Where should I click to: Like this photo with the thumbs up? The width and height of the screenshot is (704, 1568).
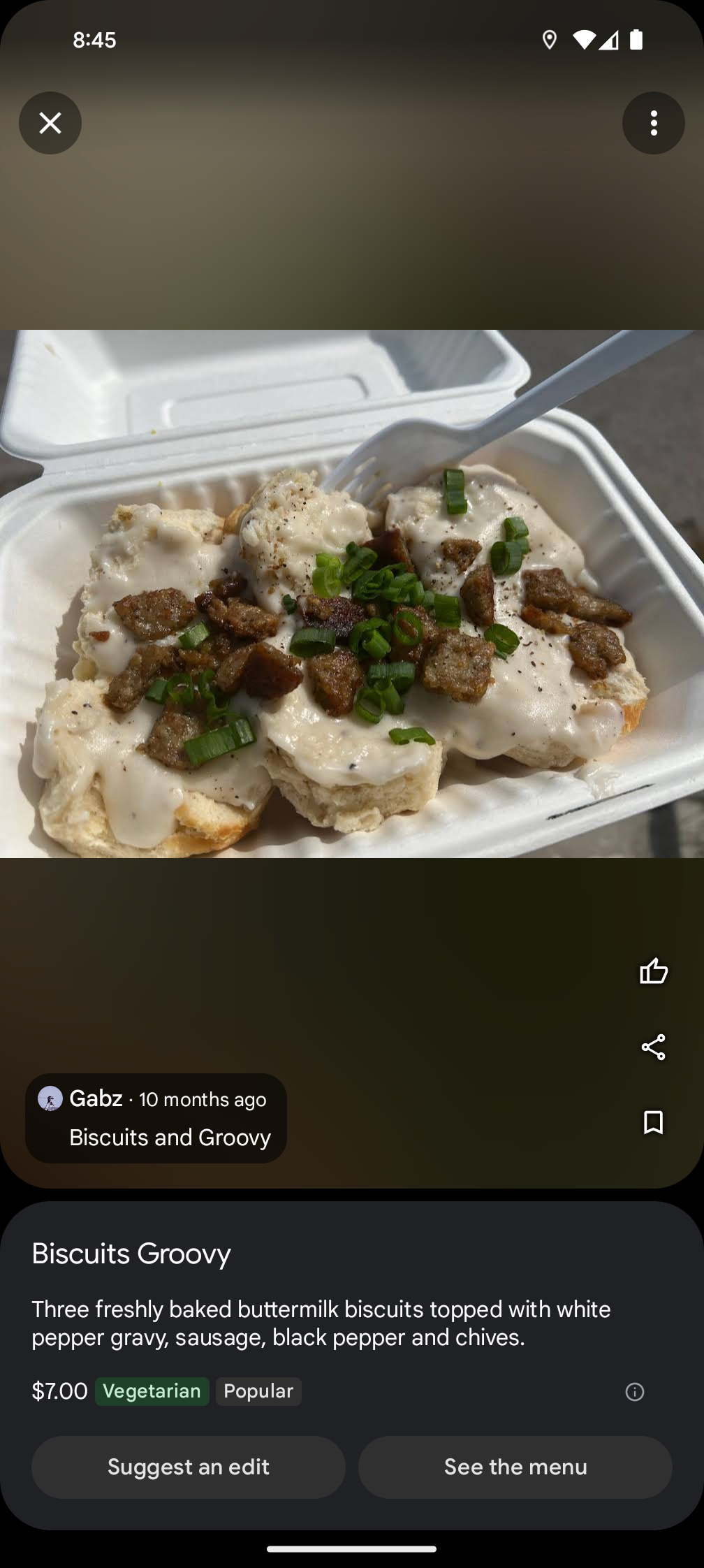click(x=652, y=971)
